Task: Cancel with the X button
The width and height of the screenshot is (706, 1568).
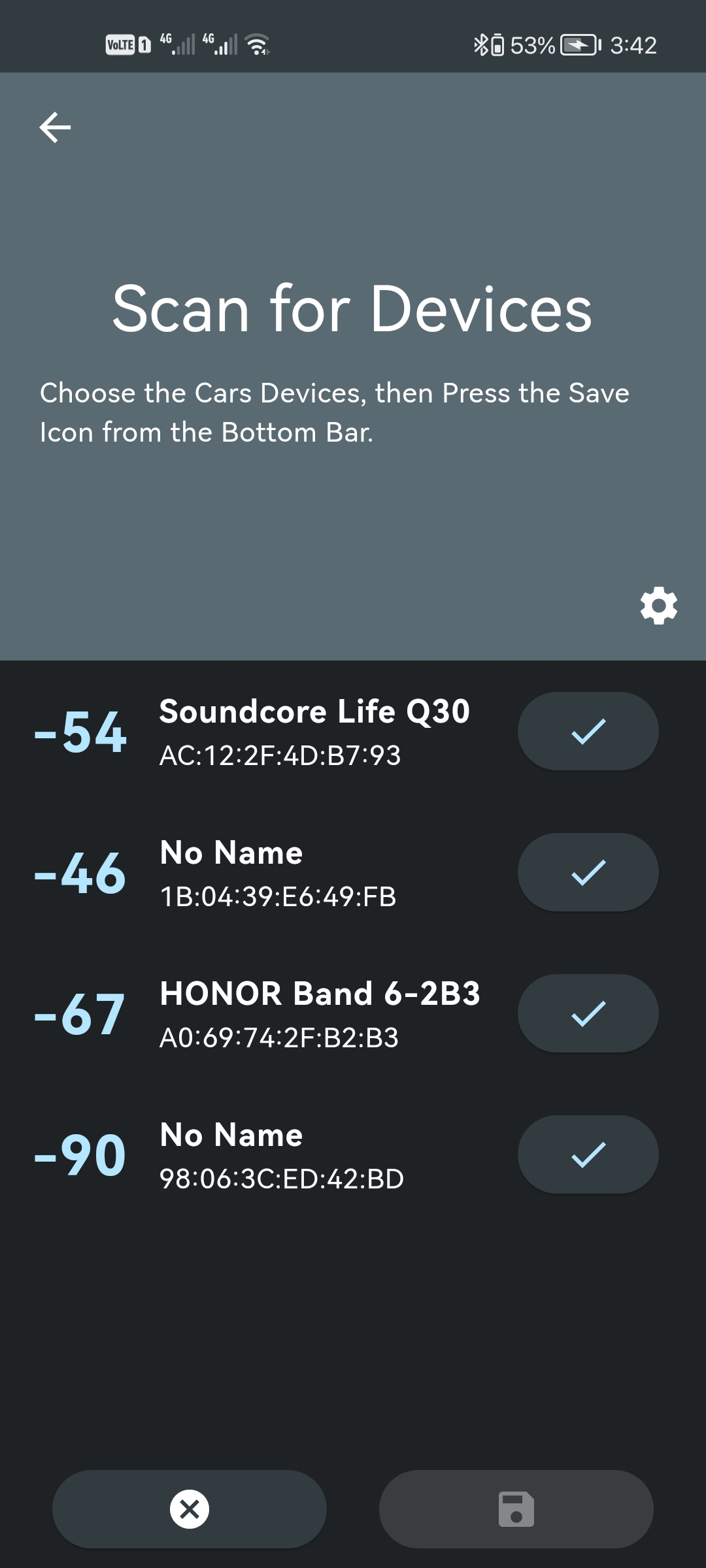Action: click(x=190, y=1509)
